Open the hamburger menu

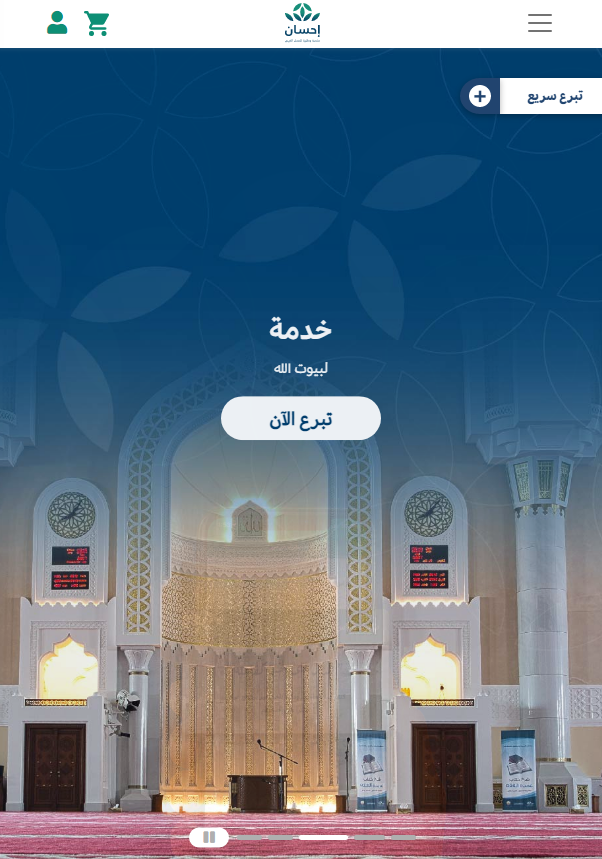tap(540, 23)
